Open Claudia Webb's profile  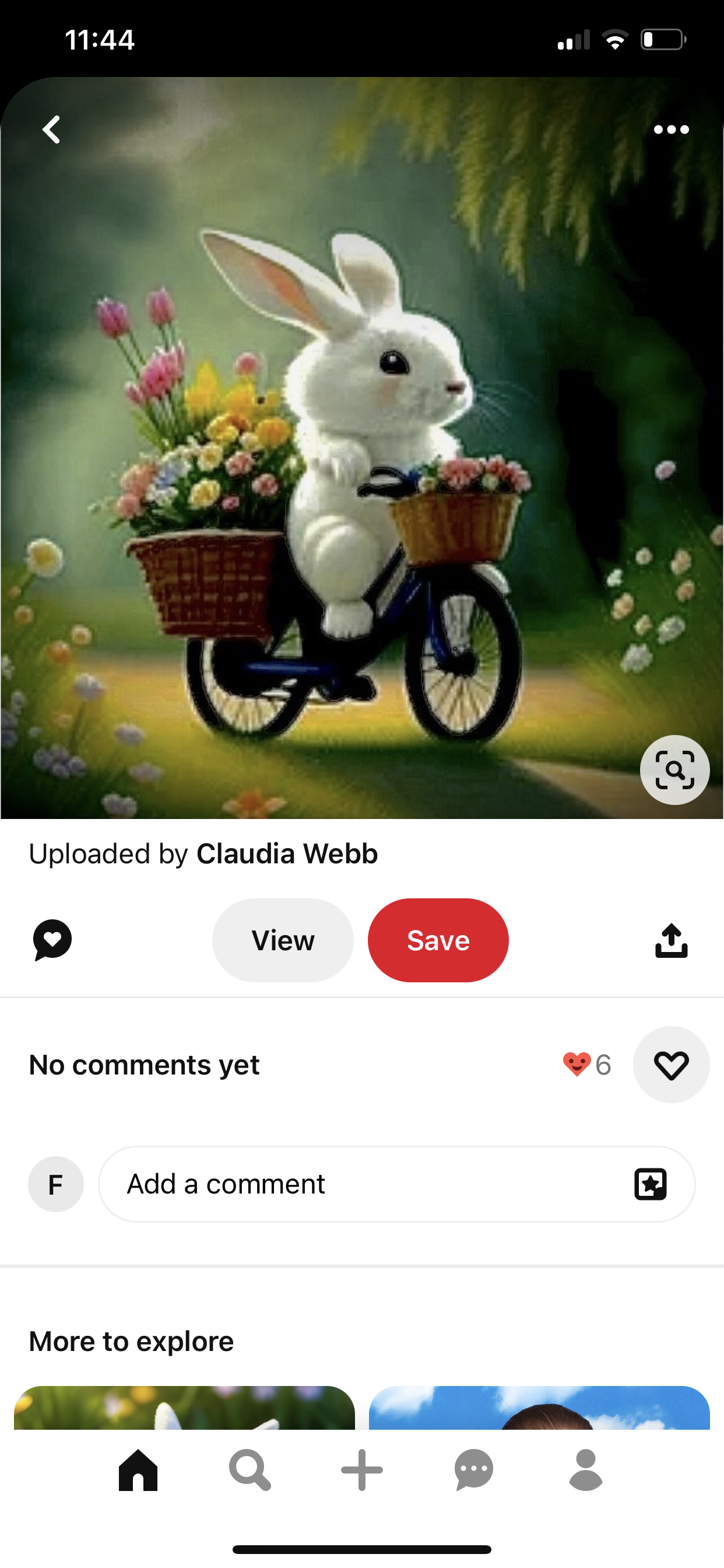point(287,853)
